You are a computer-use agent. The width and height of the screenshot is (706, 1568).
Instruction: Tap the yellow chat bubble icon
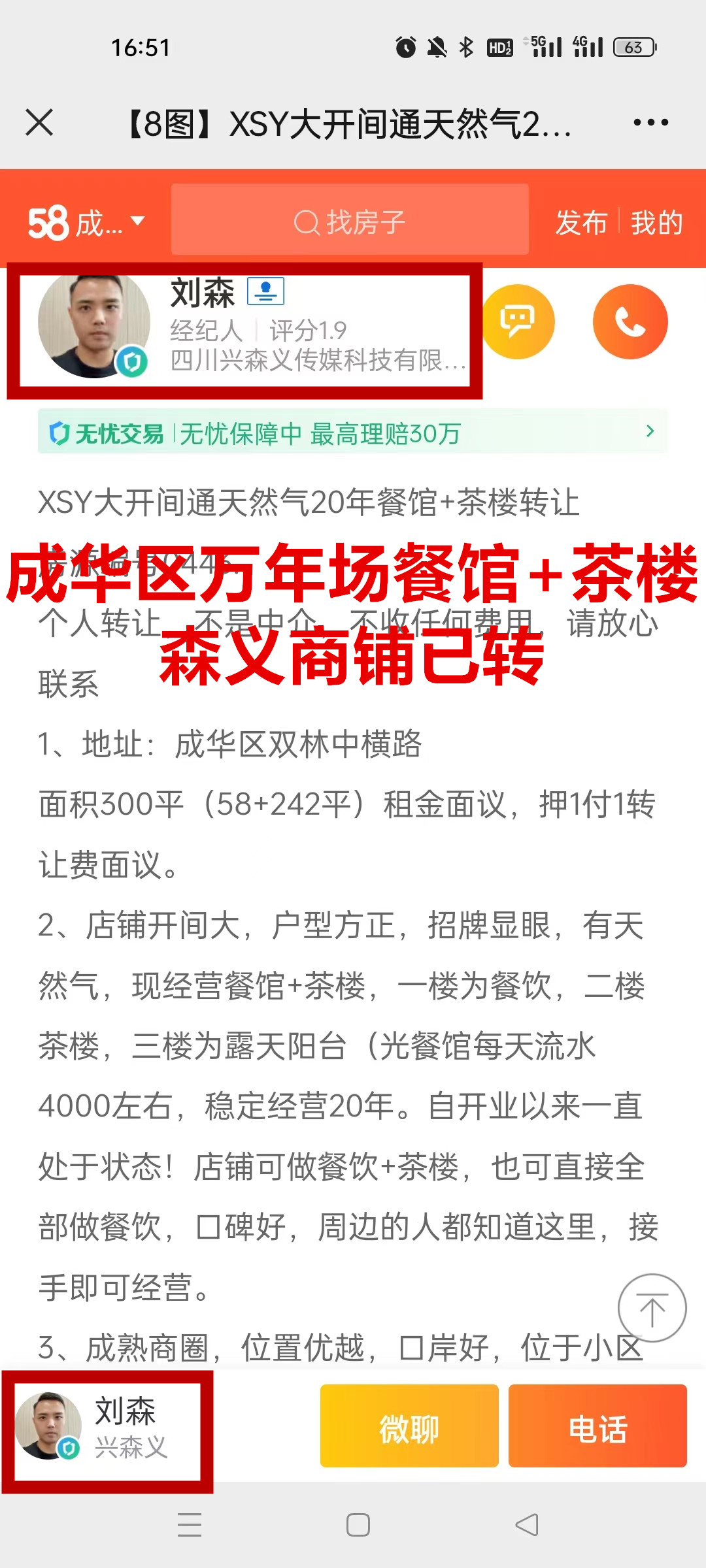coord(517,321)
